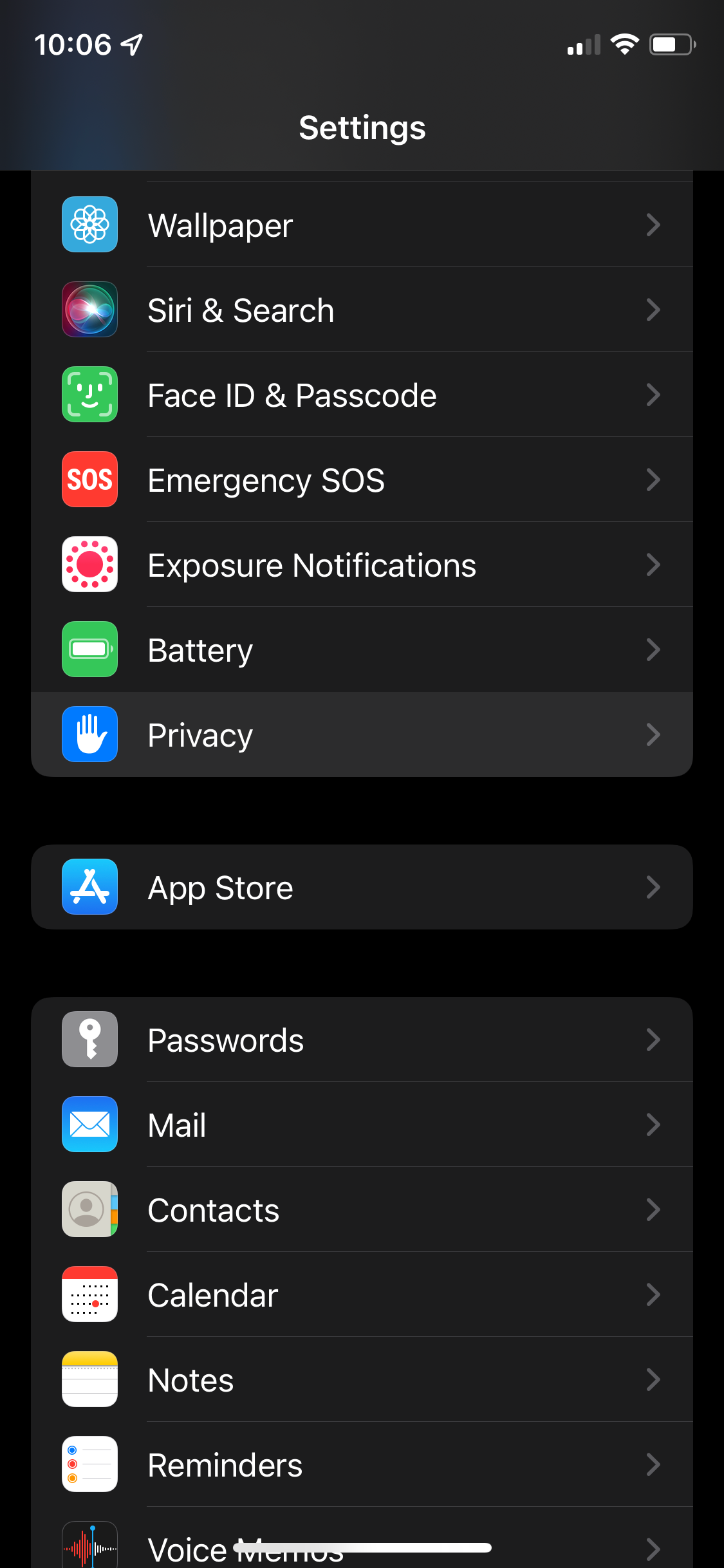Open Face ID & Passcode
Screen dimensions: 724x1568
pos(362,395)
